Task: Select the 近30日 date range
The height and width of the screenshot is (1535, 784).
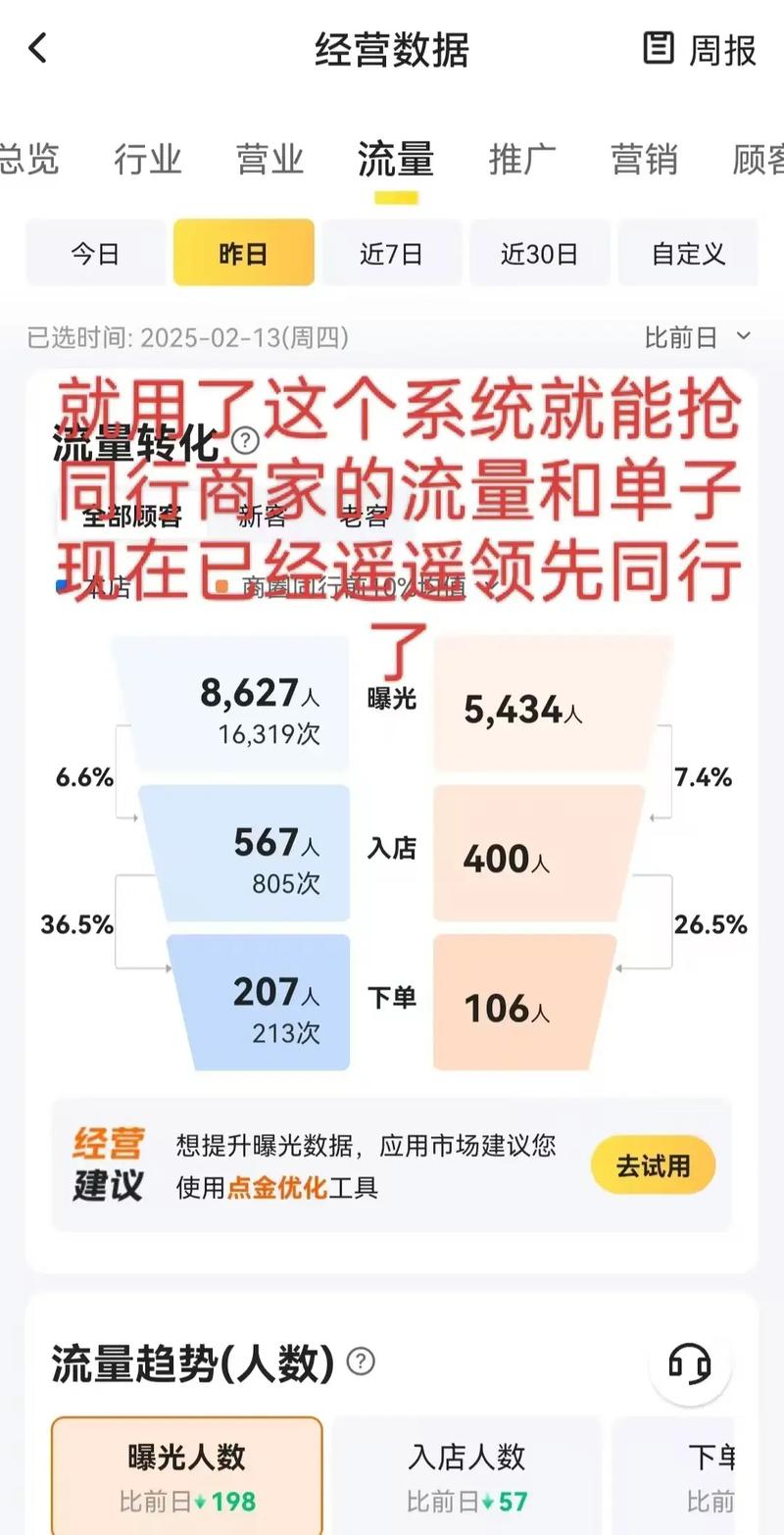Action: pos(539,254)
